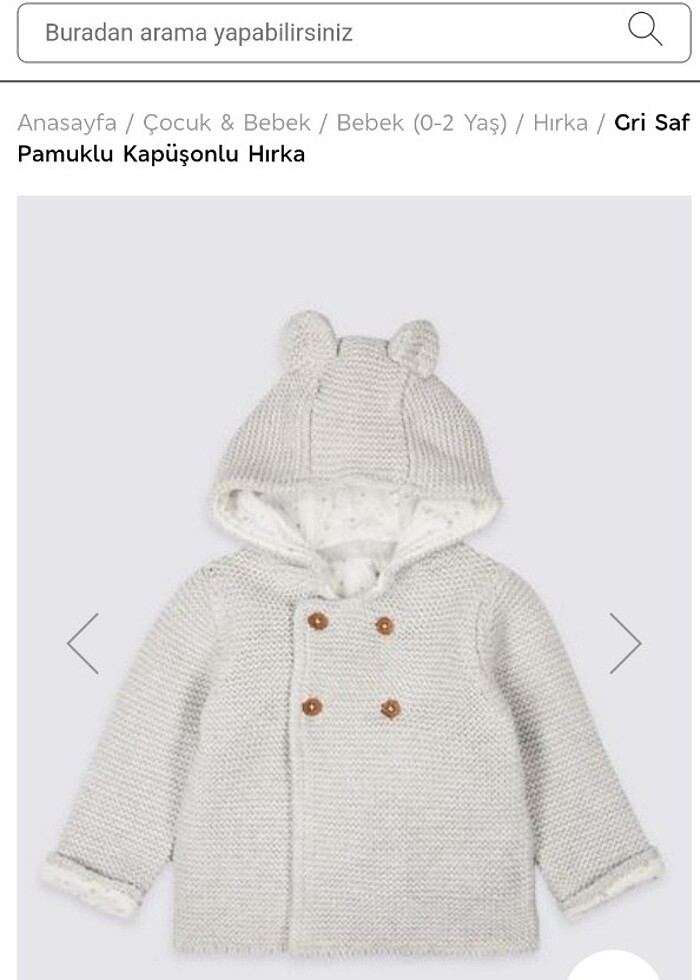Open the Çocuk & Bebek breadcrumb
The image size is (700, 980).
click(227, 123)
